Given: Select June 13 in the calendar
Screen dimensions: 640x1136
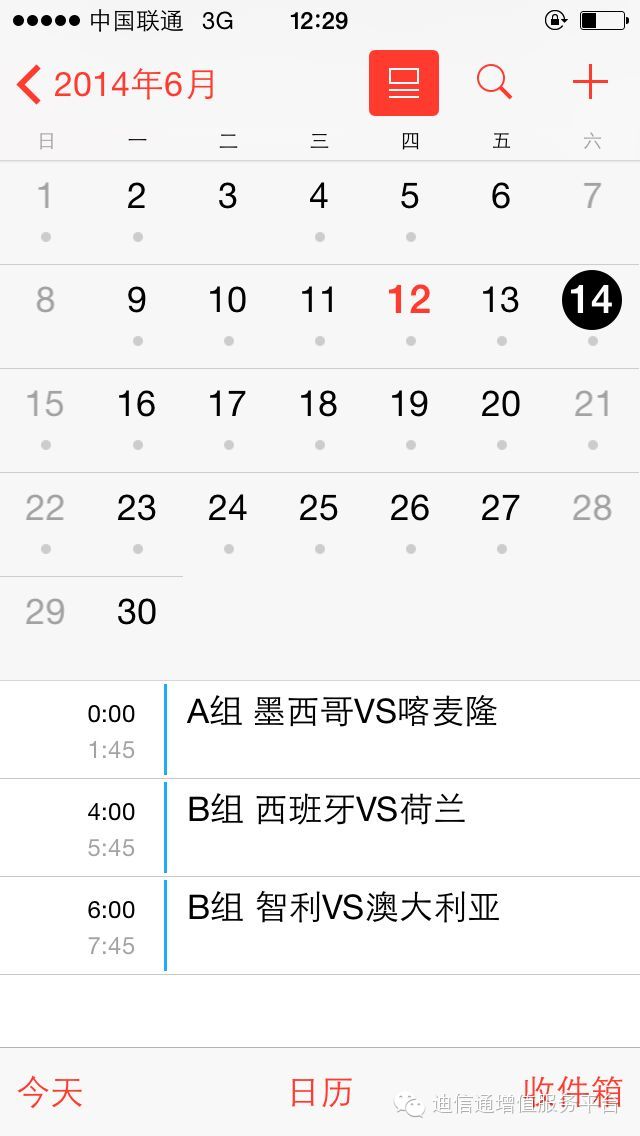Looking at the screenshot, I should pos(500,300).
